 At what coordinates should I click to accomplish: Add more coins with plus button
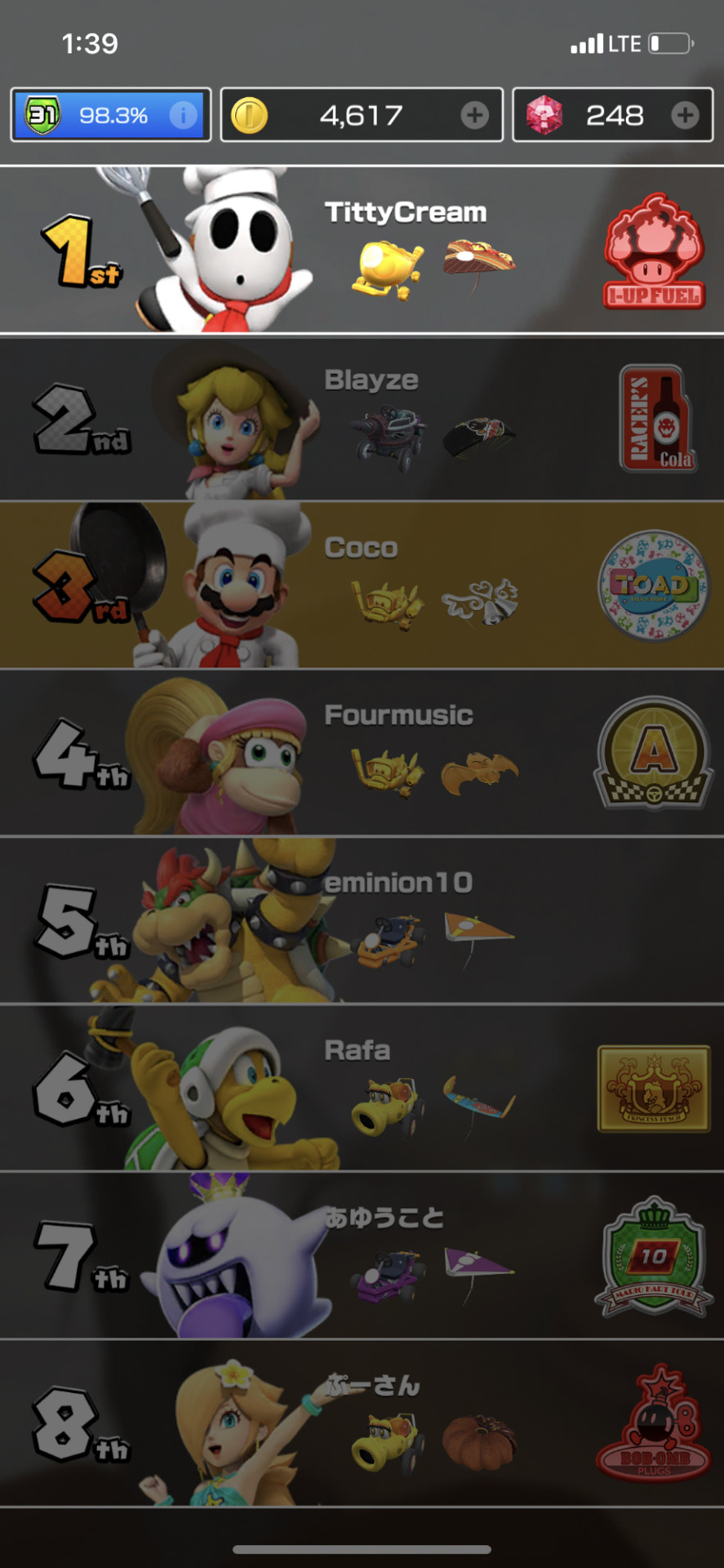(x=474, y=115)
